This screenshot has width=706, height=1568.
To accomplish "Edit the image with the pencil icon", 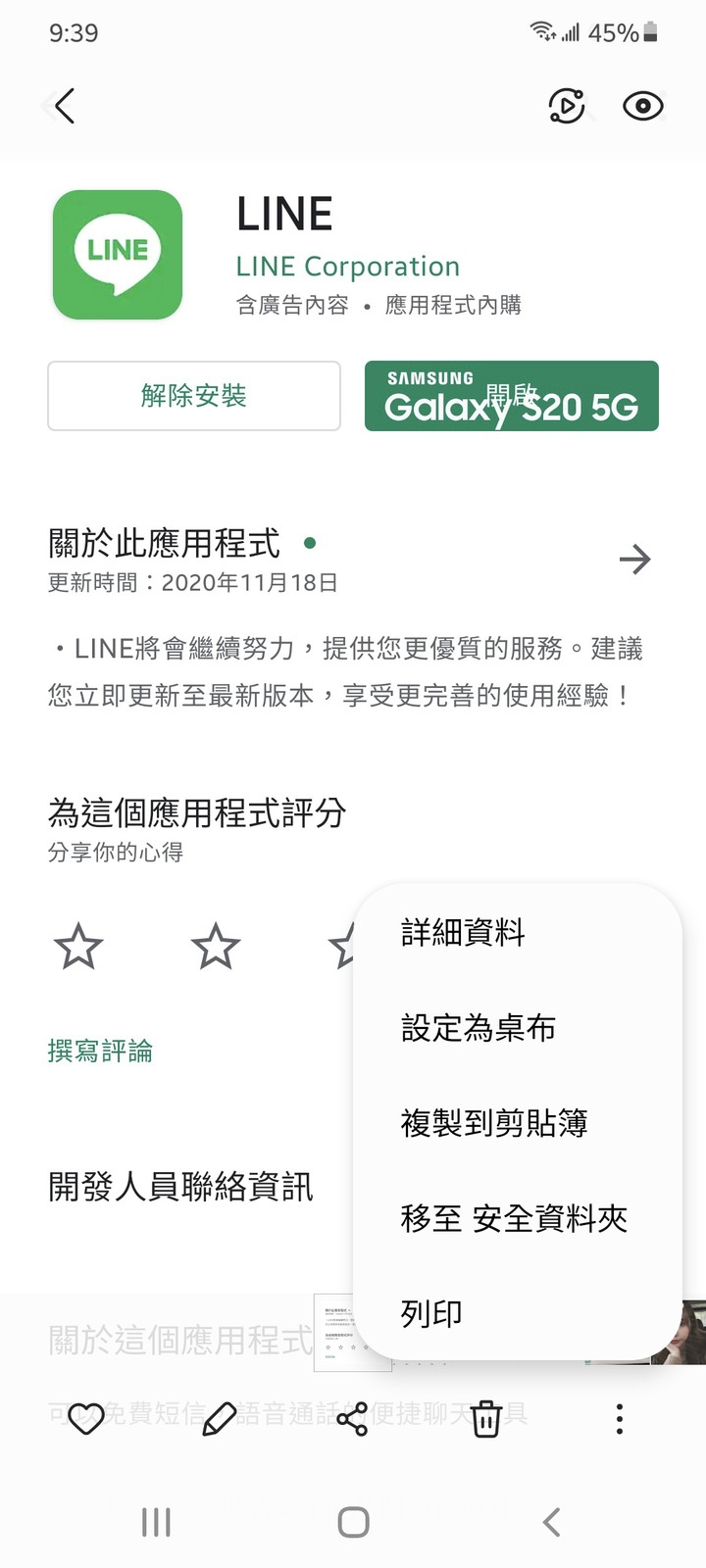I will click(x=219, y=1419).
